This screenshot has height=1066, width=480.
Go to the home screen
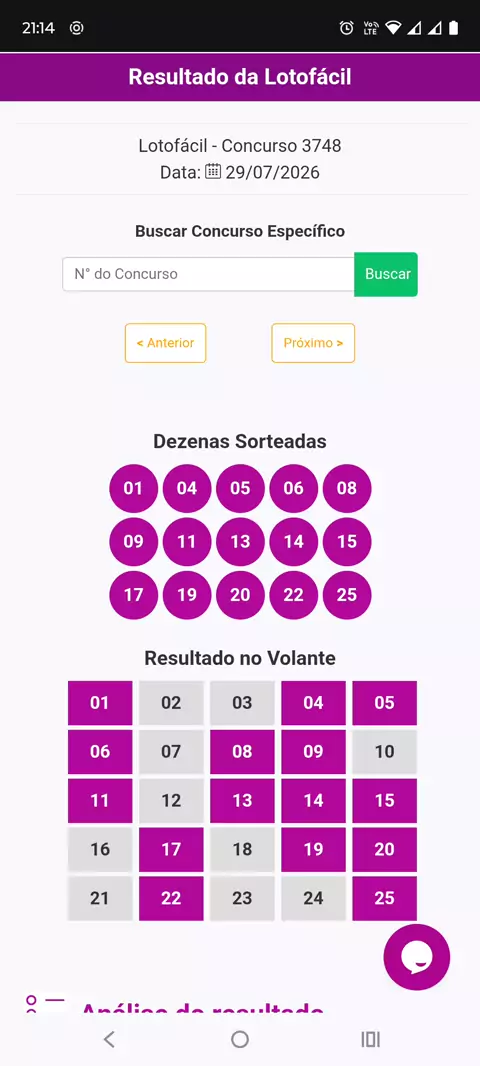coord(240,1039)
